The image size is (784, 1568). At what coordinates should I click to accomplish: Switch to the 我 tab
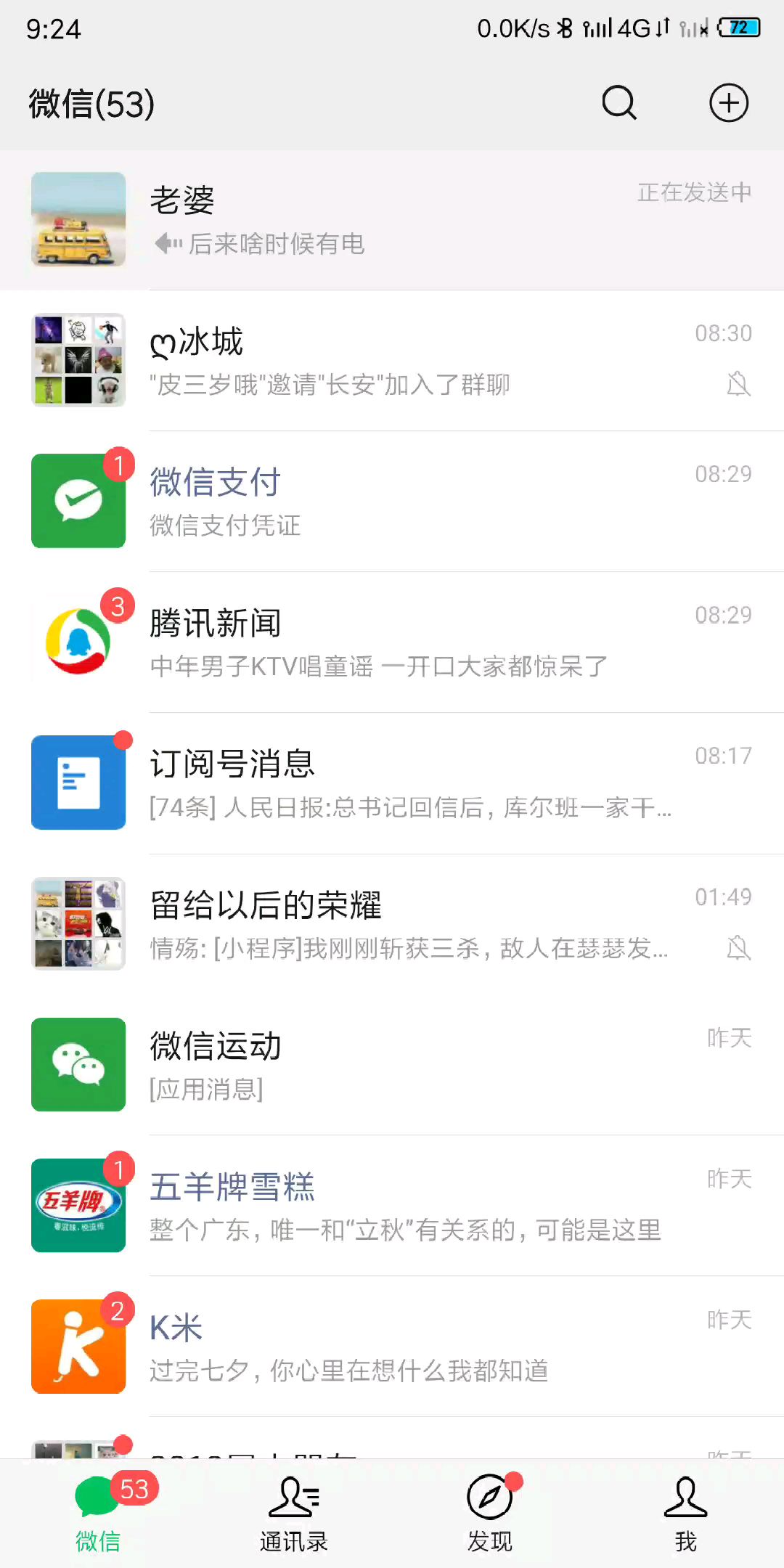click(x=686, y=1514)
